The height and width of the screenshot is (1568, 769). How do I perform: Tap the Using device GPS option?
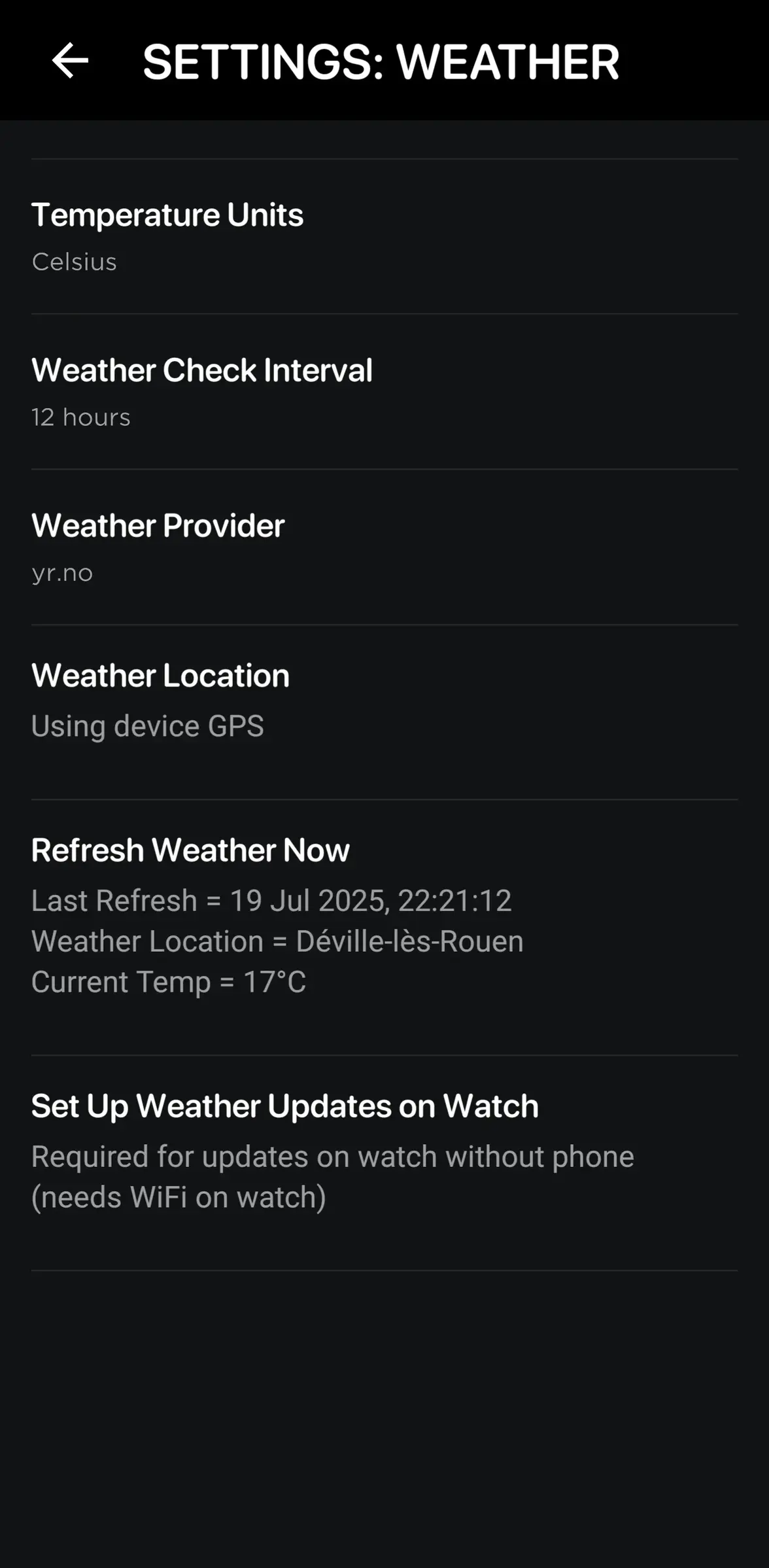[x=148, y=726]
